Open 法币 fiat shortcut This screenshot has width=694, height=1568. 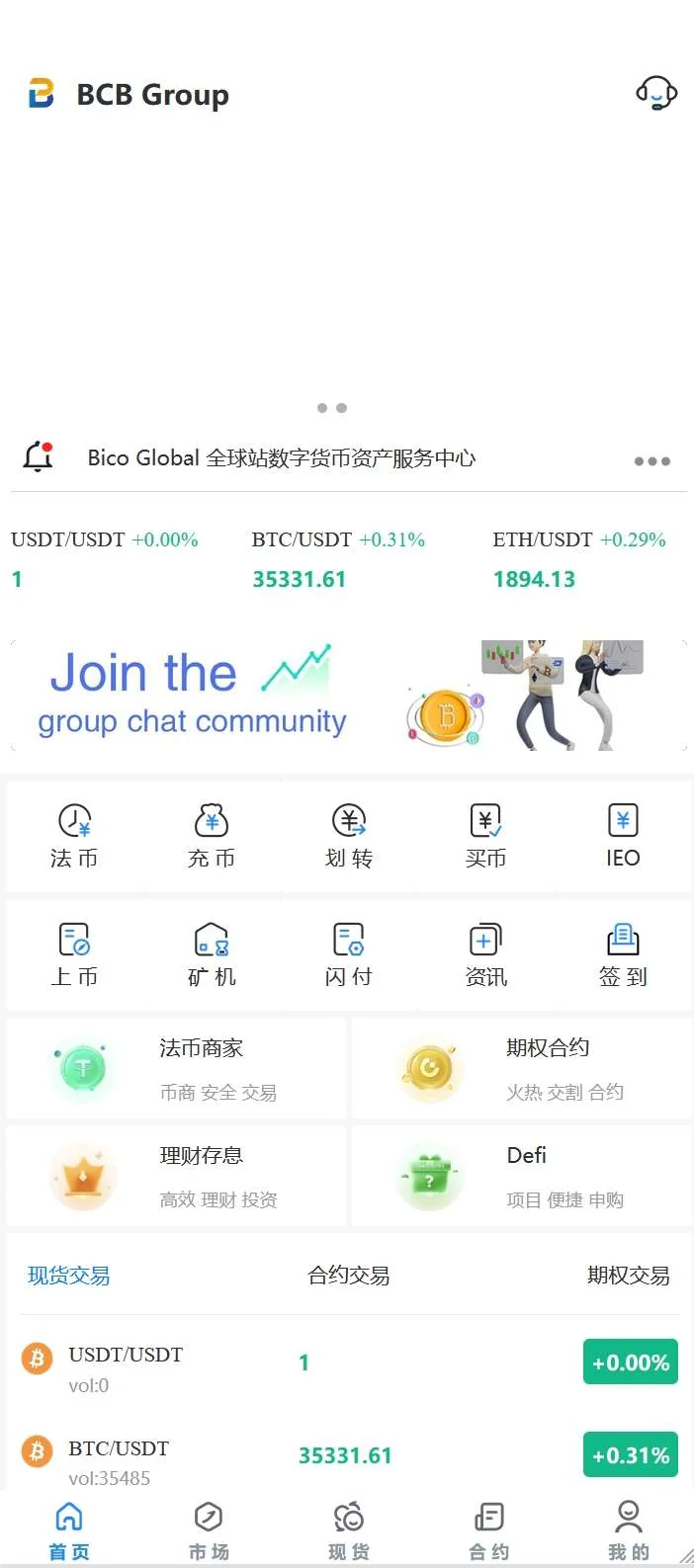tap(74, 836)
